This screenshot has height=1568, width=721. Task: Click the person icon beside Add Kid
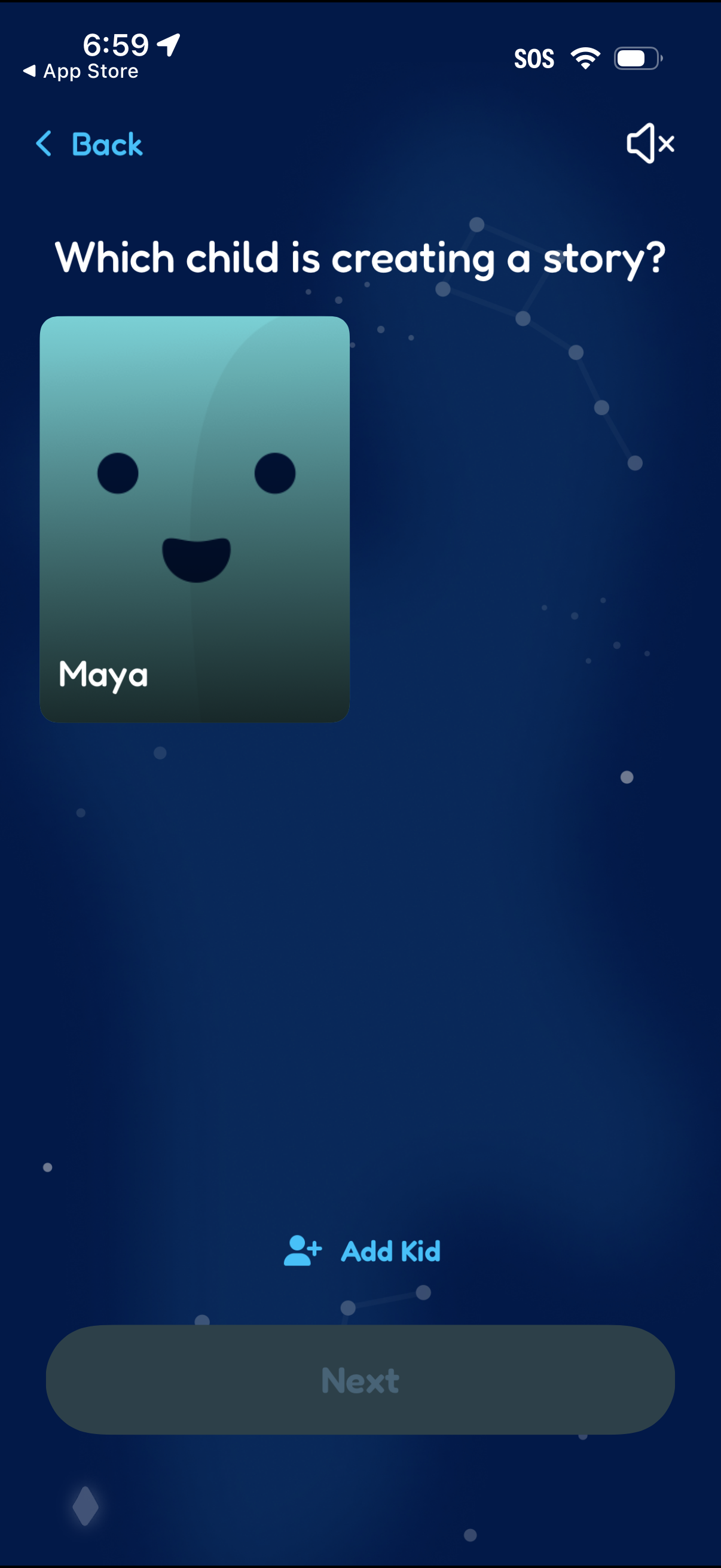[303, 1251]
